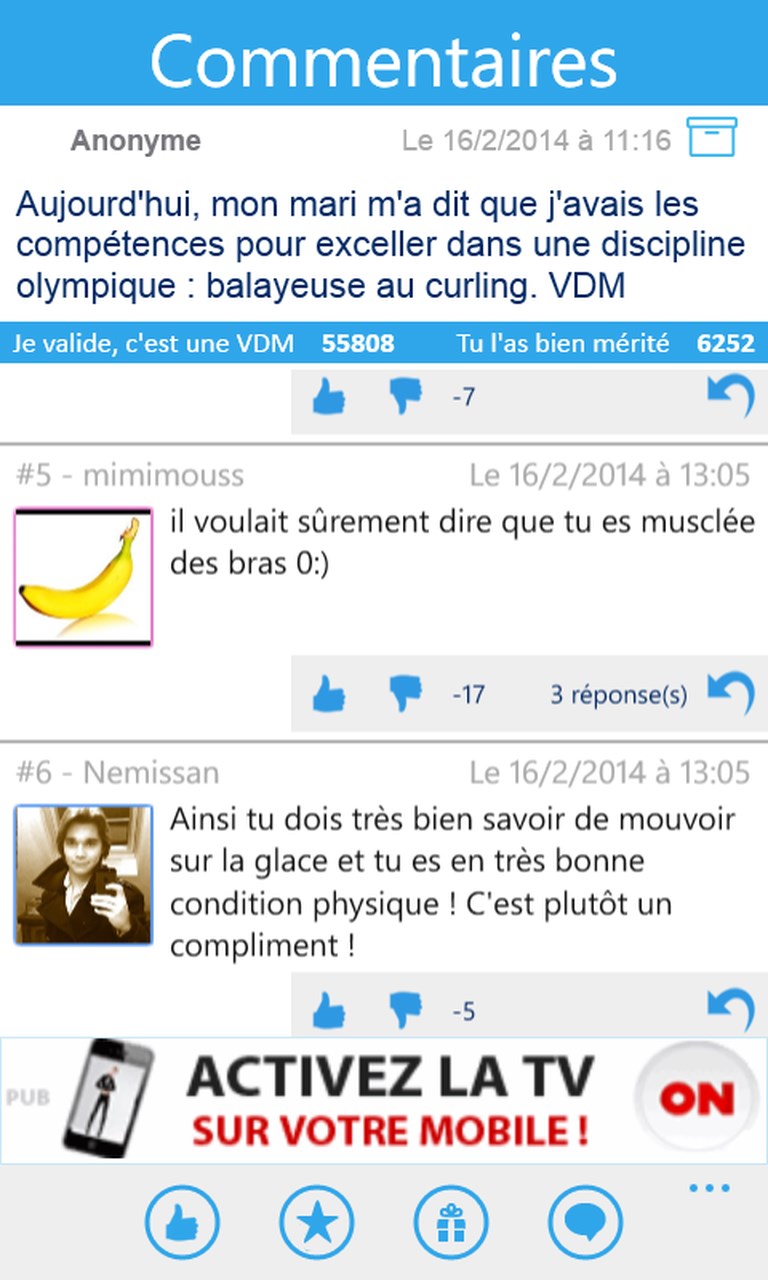This screenshot has width=768, height=1280.
Task: Tap the thumbs-up button in bottom bar
Action: pos(182,1221)
